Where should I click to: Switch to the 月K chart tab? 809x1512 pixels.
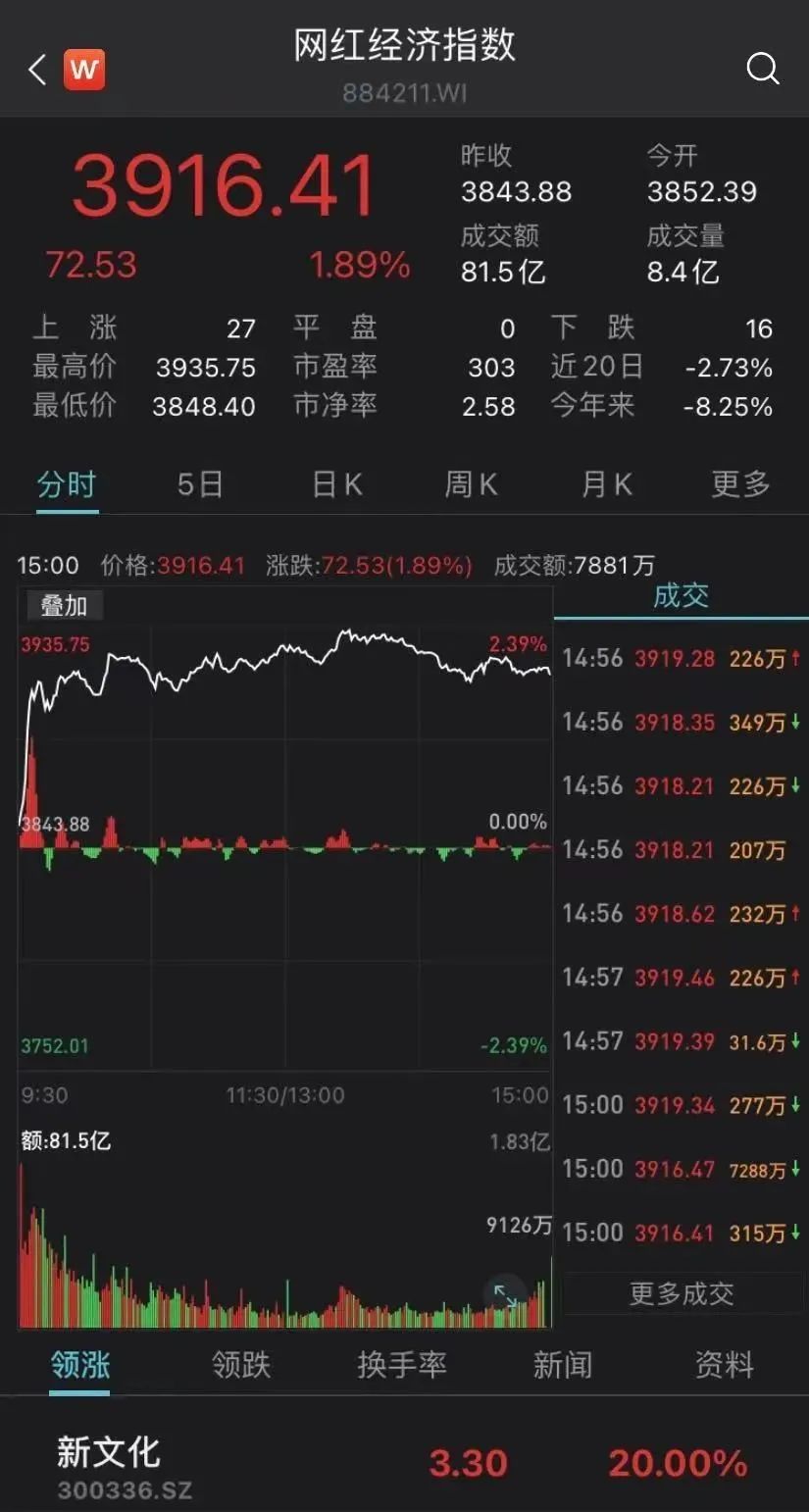pos(607,484)
